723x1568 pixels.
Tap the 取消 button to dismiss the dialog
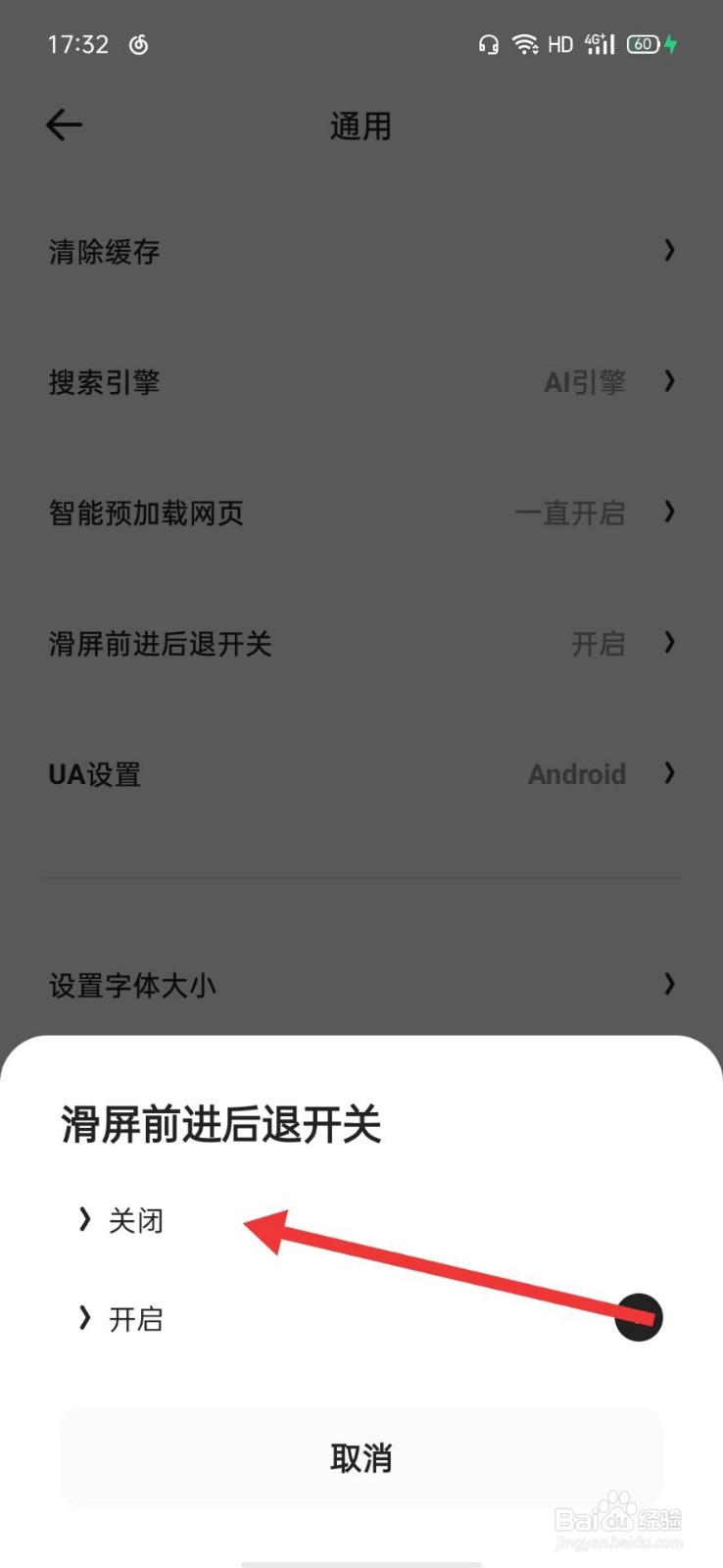coord(361,1457)
